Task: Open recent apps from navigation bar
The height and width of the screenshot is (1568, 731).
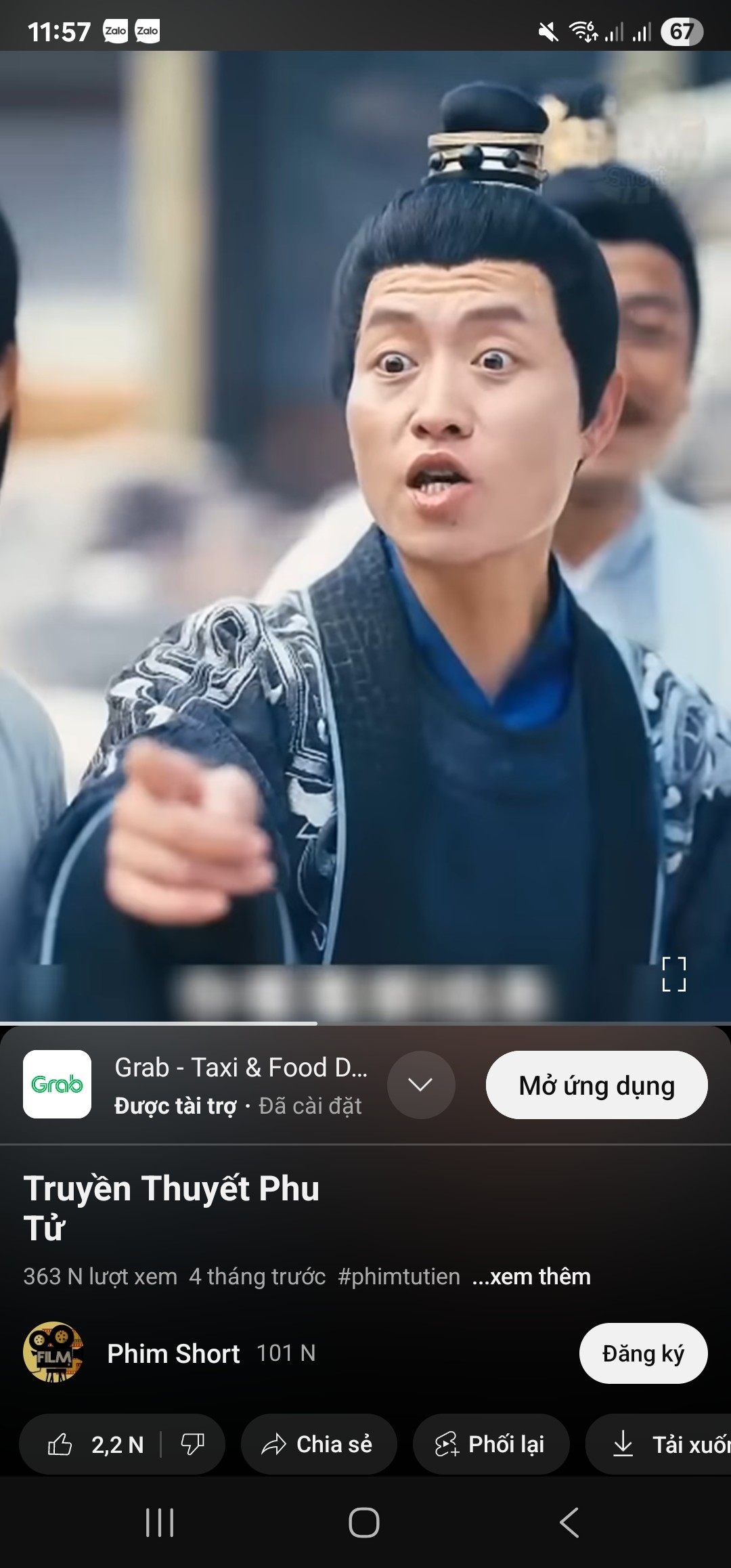Action: pyautogui.click(x=160, y=1523)
